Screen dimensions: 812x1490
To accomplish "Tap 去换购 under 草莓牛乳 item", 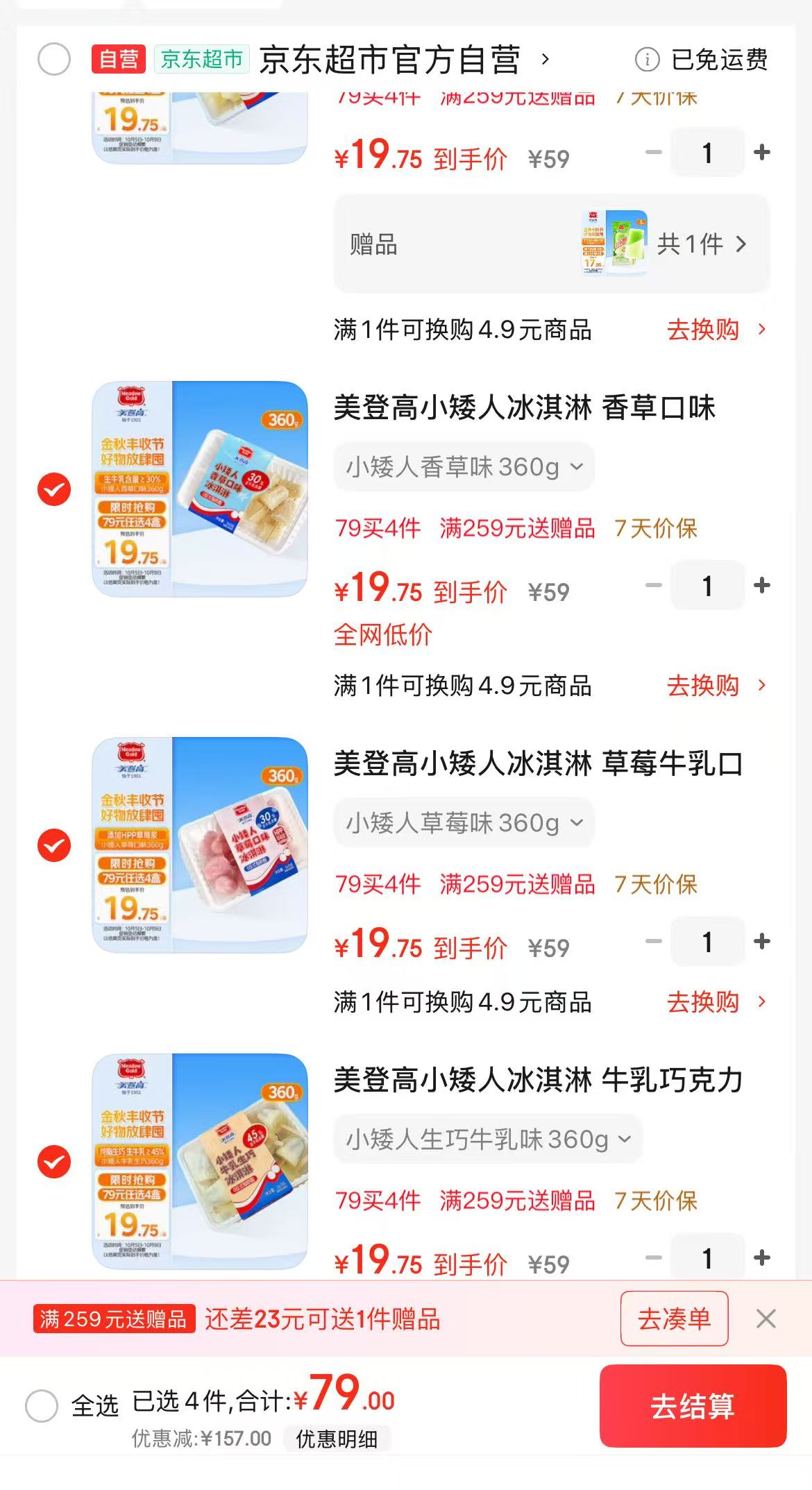I will [715, 1002].
